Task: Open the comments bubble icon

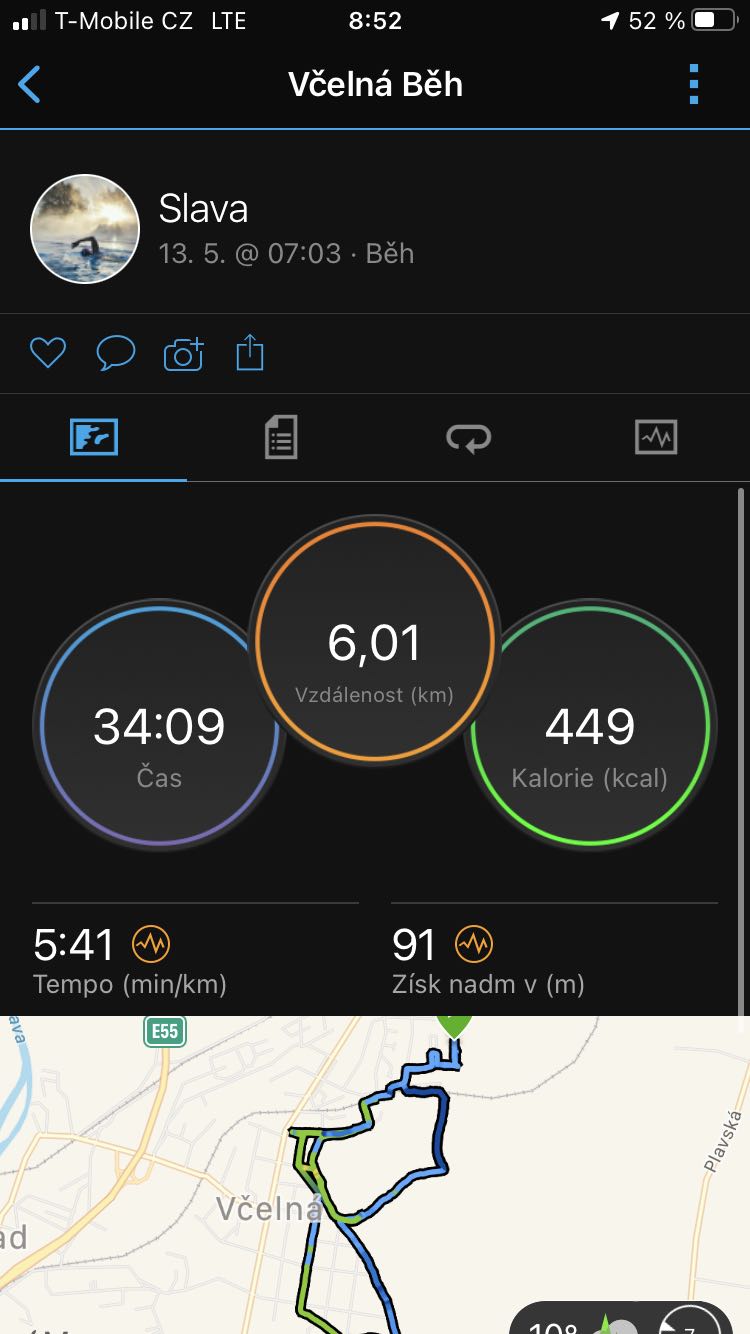Action: (x=116, y=353)
